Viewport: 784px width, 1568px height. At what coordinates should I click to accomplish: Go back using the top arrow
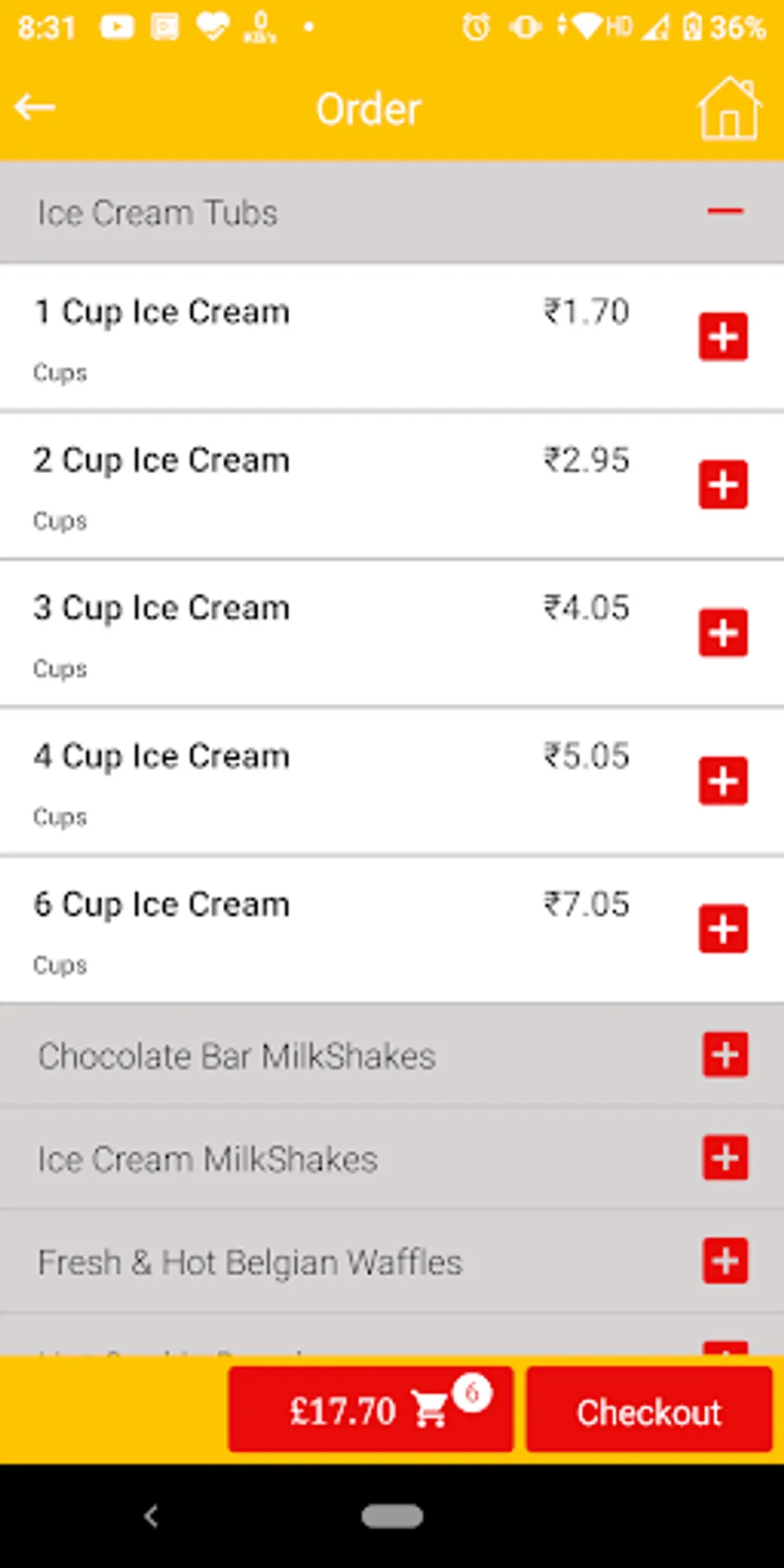click(35, 108)
